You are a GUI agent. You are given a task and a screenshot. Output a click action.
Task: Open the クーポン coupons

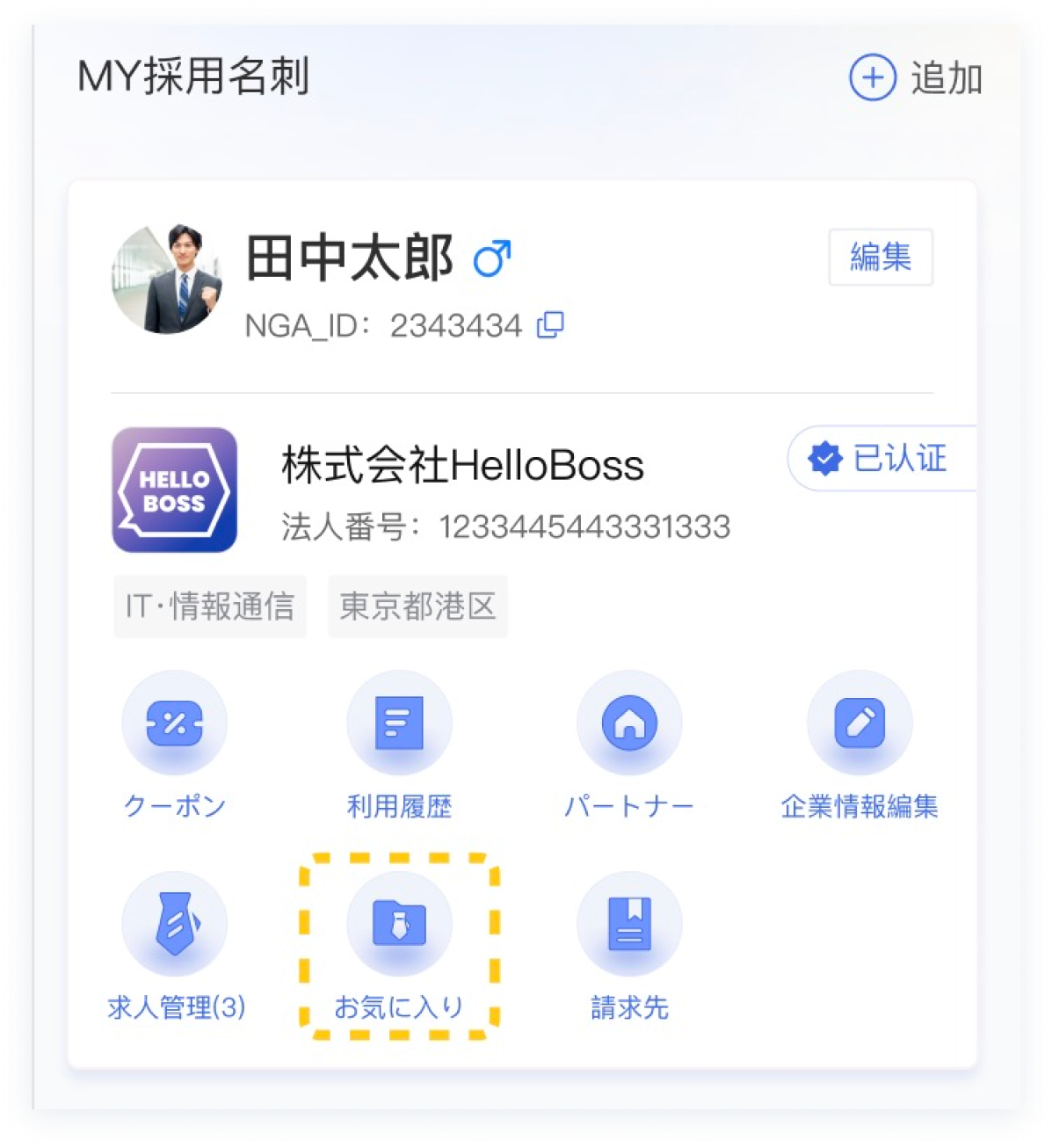point(175,724)
